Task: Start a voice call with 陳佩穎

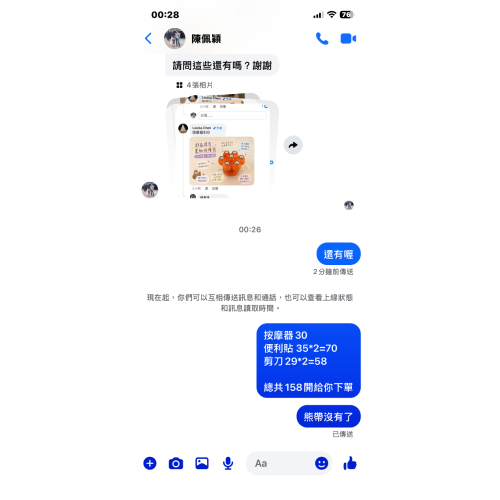Action: coord(322,39)
